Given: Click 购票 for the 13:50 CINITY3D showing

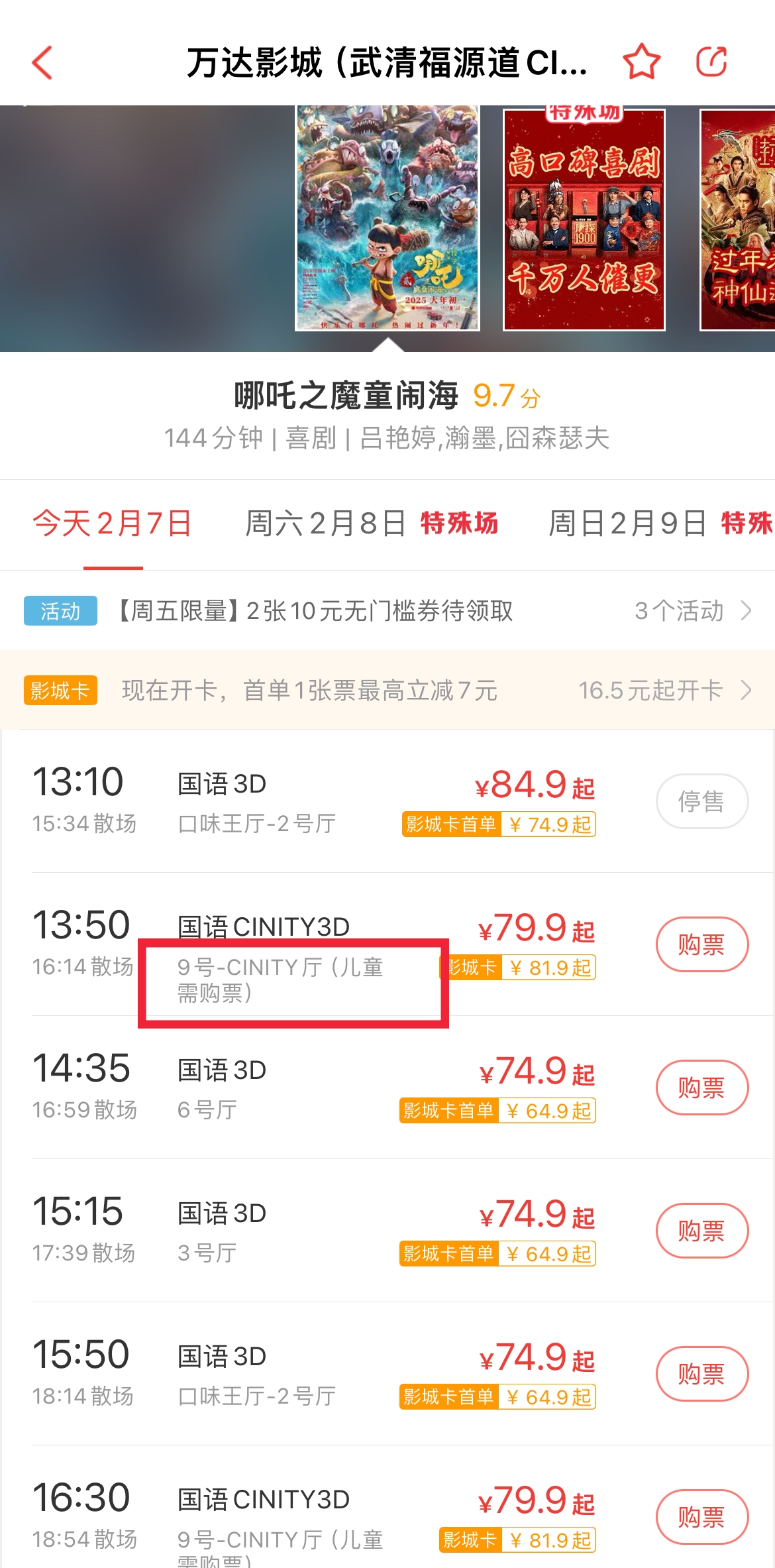Looking at the screenshot, I should tap(702, 944).
